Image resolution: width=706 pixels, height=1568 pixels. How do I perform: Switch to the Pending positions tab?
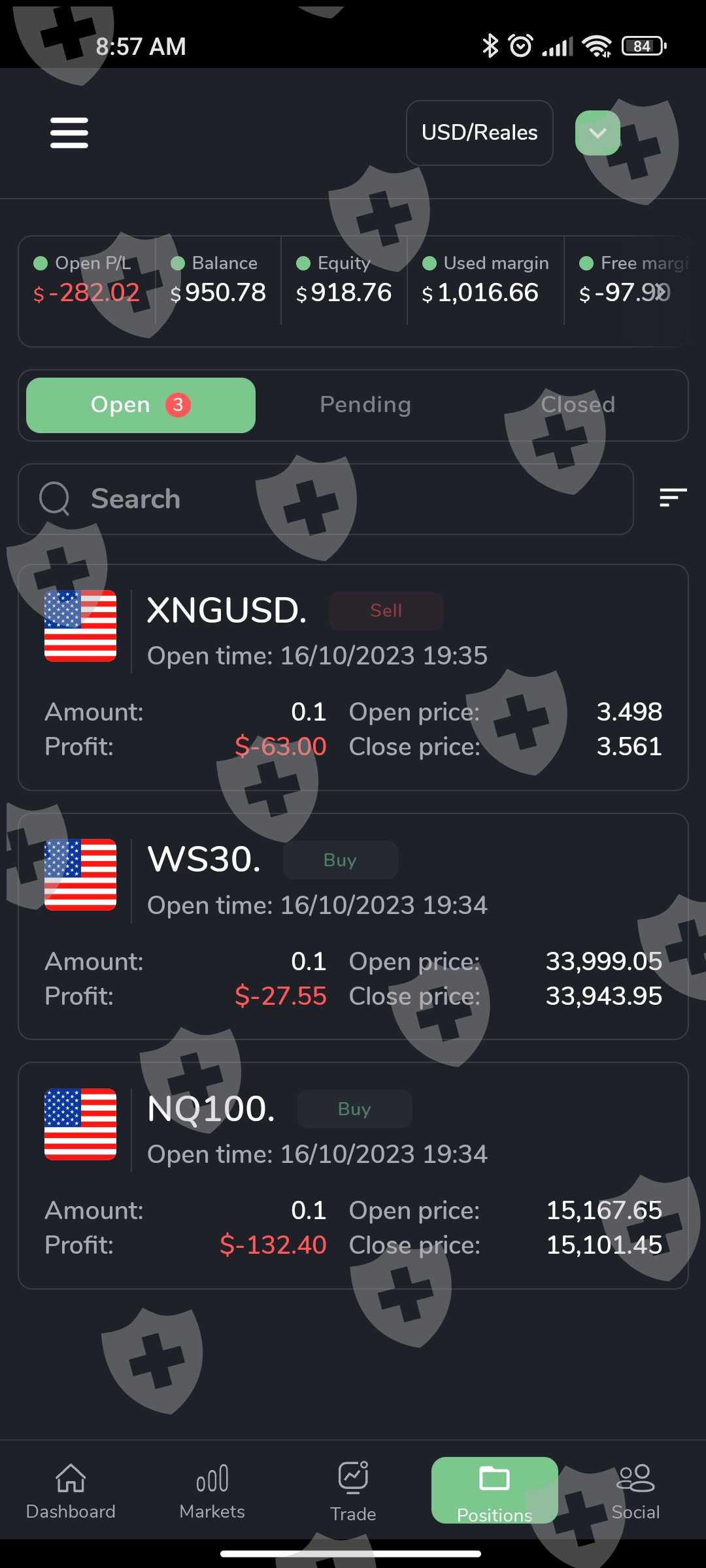[x=365, y=405]
